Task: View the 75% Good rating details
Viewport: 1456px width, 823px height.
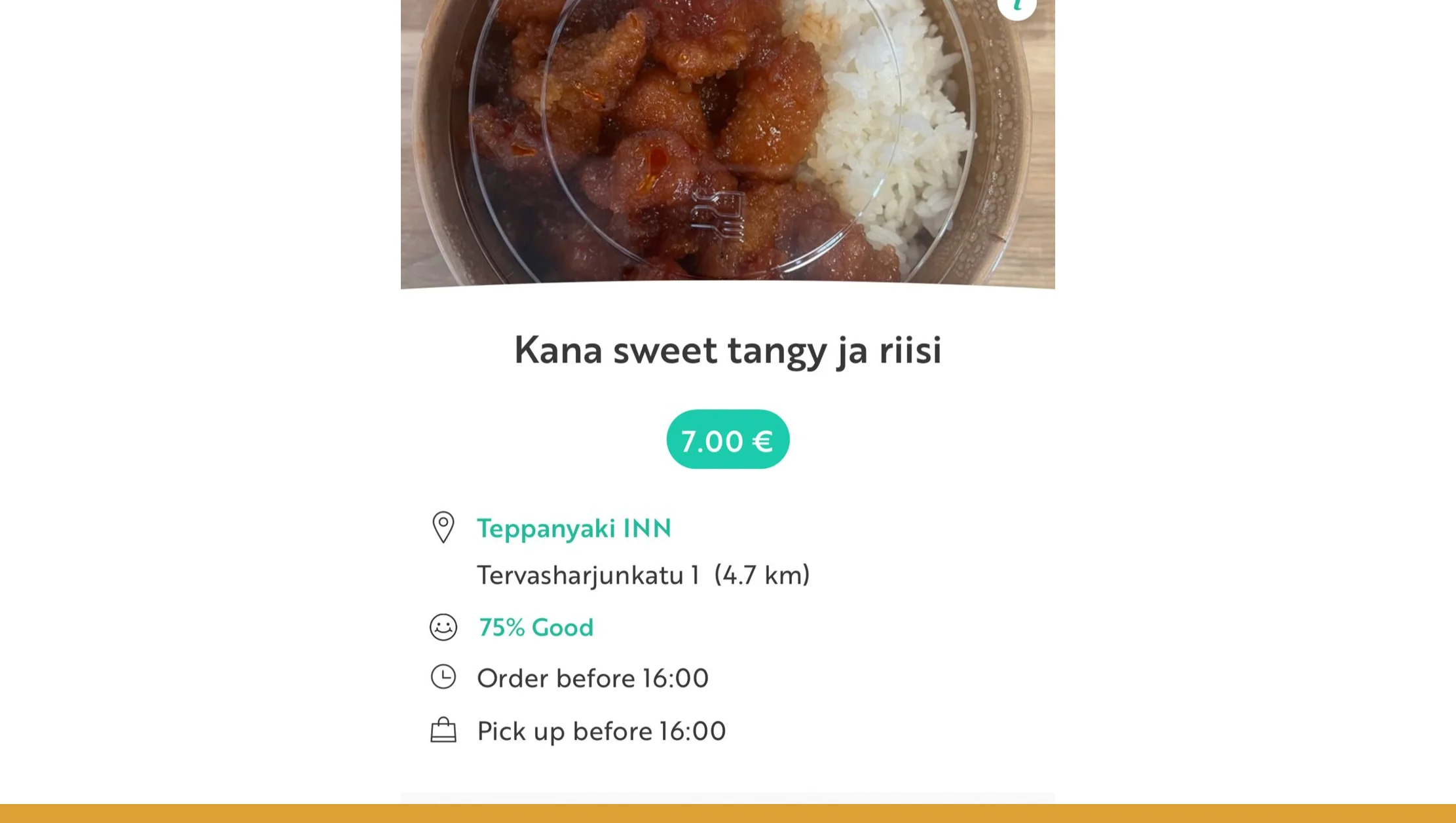Action: (x=536, y=627)
